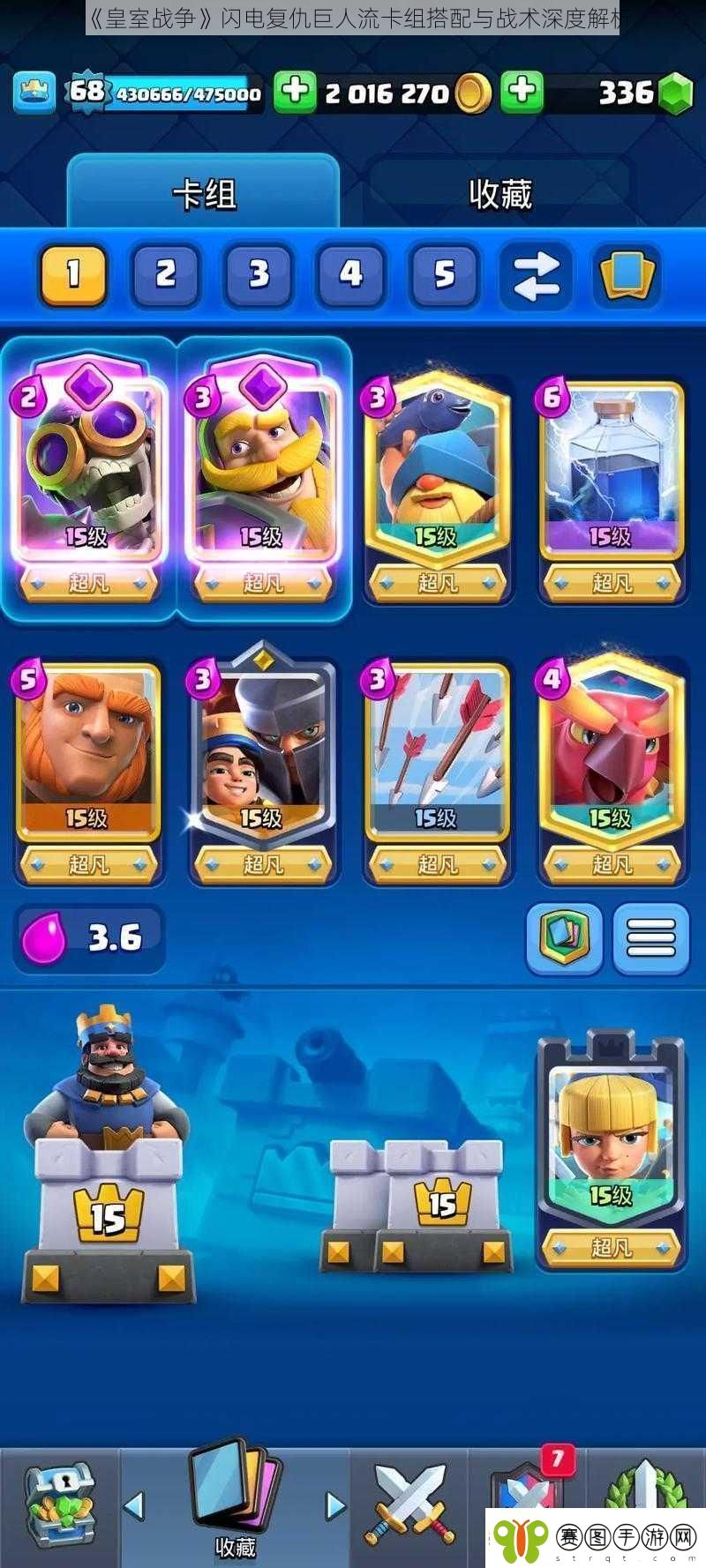Select deck slot 2

coord(166,274)
